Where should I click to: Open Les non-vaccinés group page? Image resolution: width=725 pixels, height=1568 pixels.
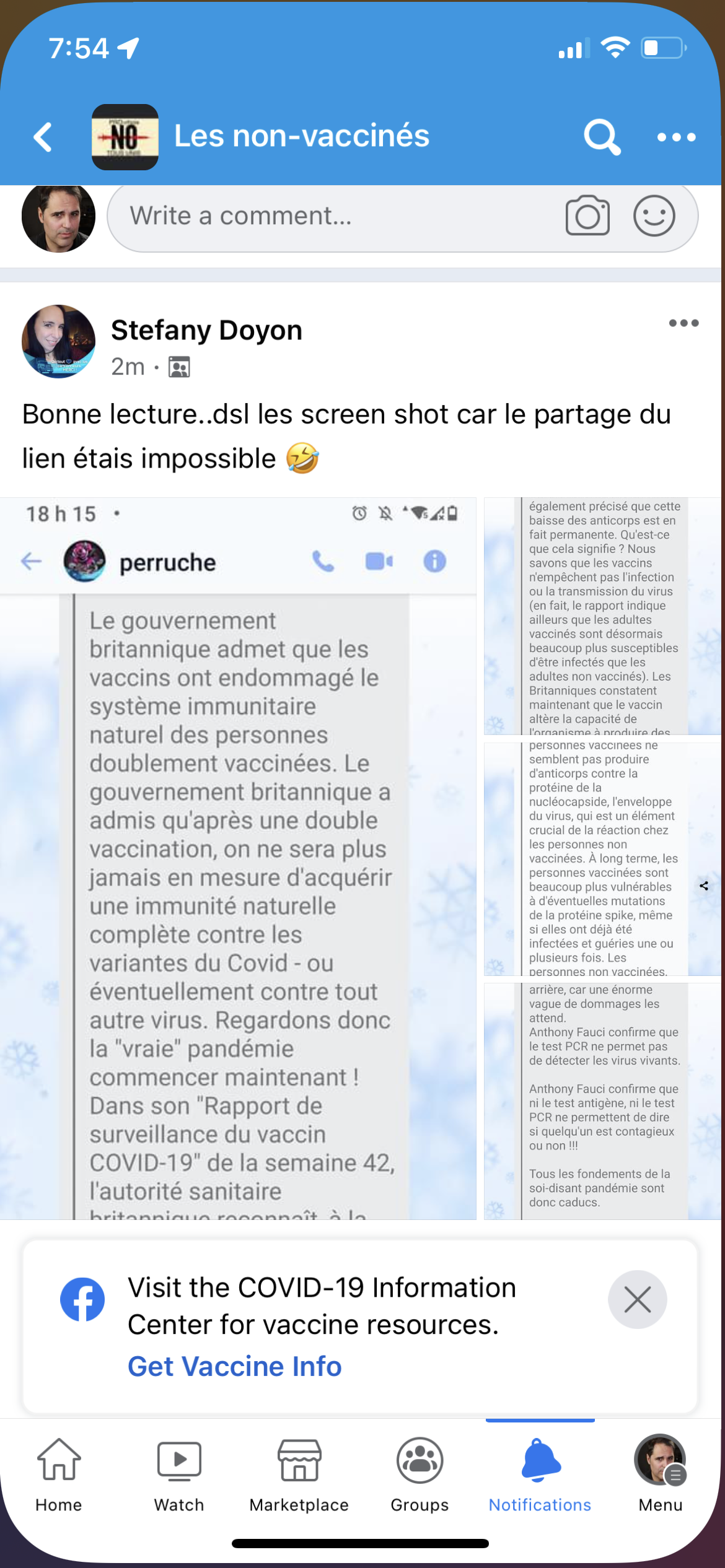tap(301, 136)
